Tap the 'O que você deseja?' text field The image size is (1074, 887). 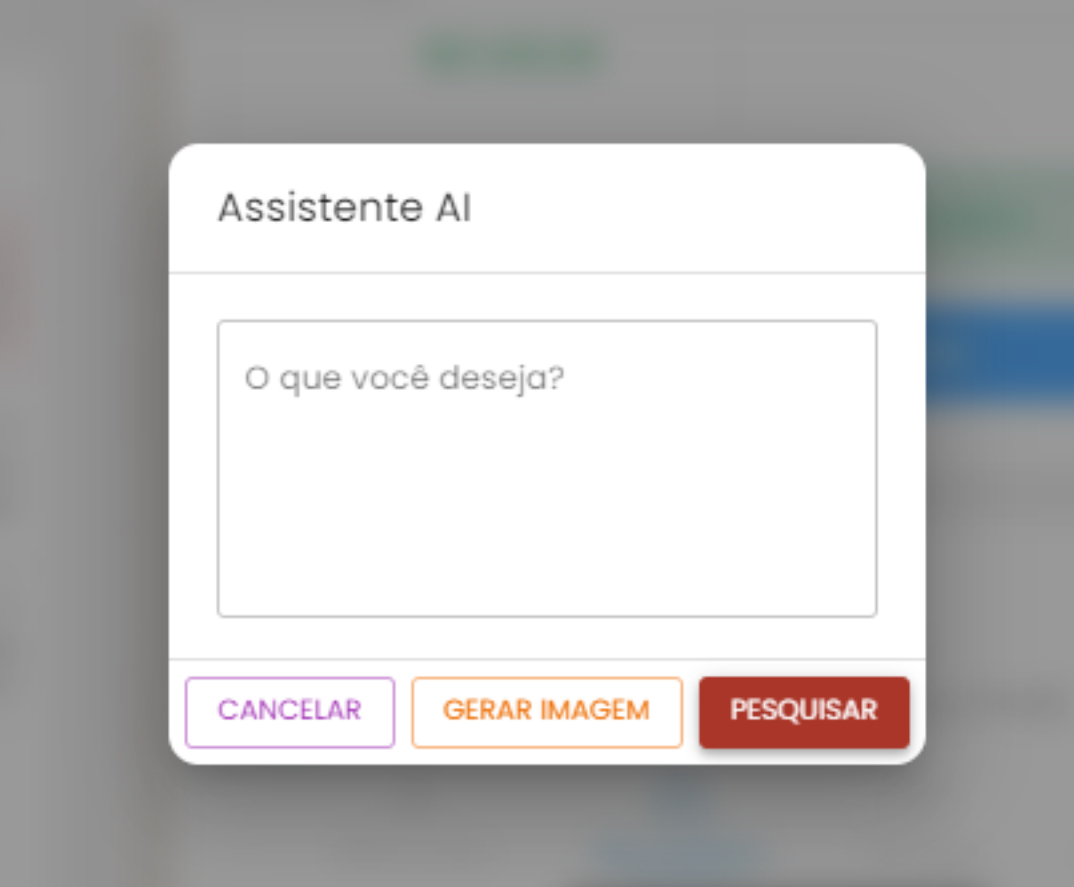point(547,469)
